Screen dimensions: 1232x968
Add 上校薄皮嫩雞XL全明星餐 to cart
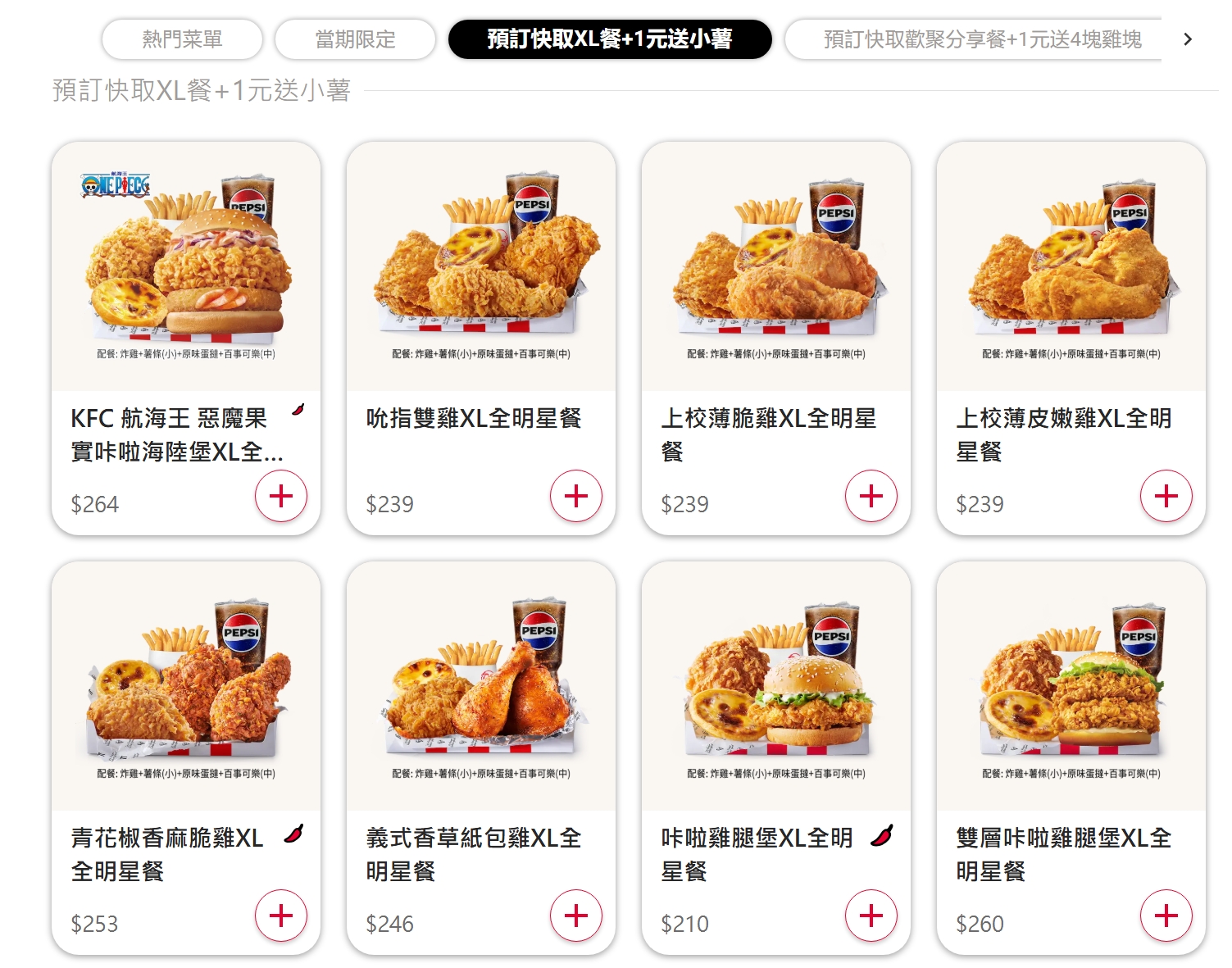[x=1166, y=496]
